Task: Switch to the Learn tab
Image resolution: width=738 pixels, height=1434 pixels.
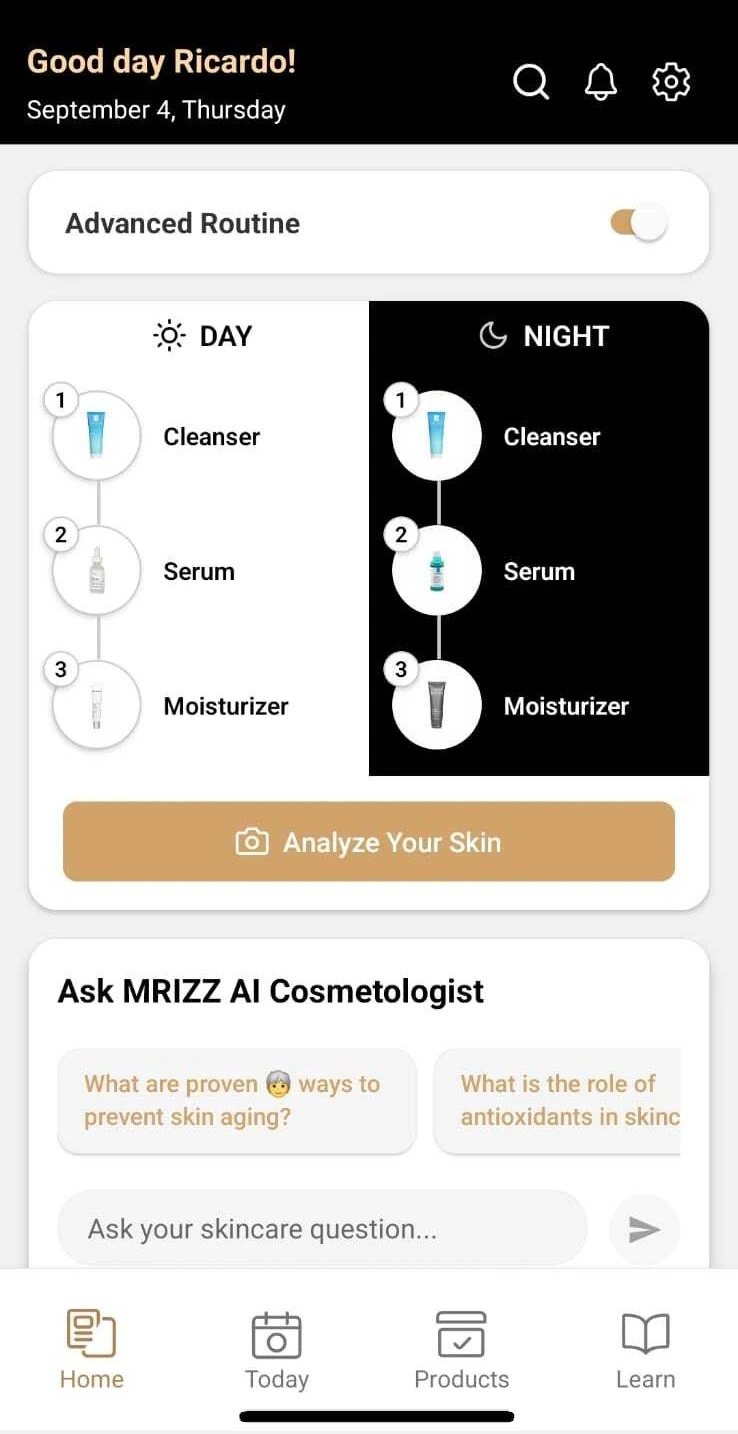Action: [645, 1350]
